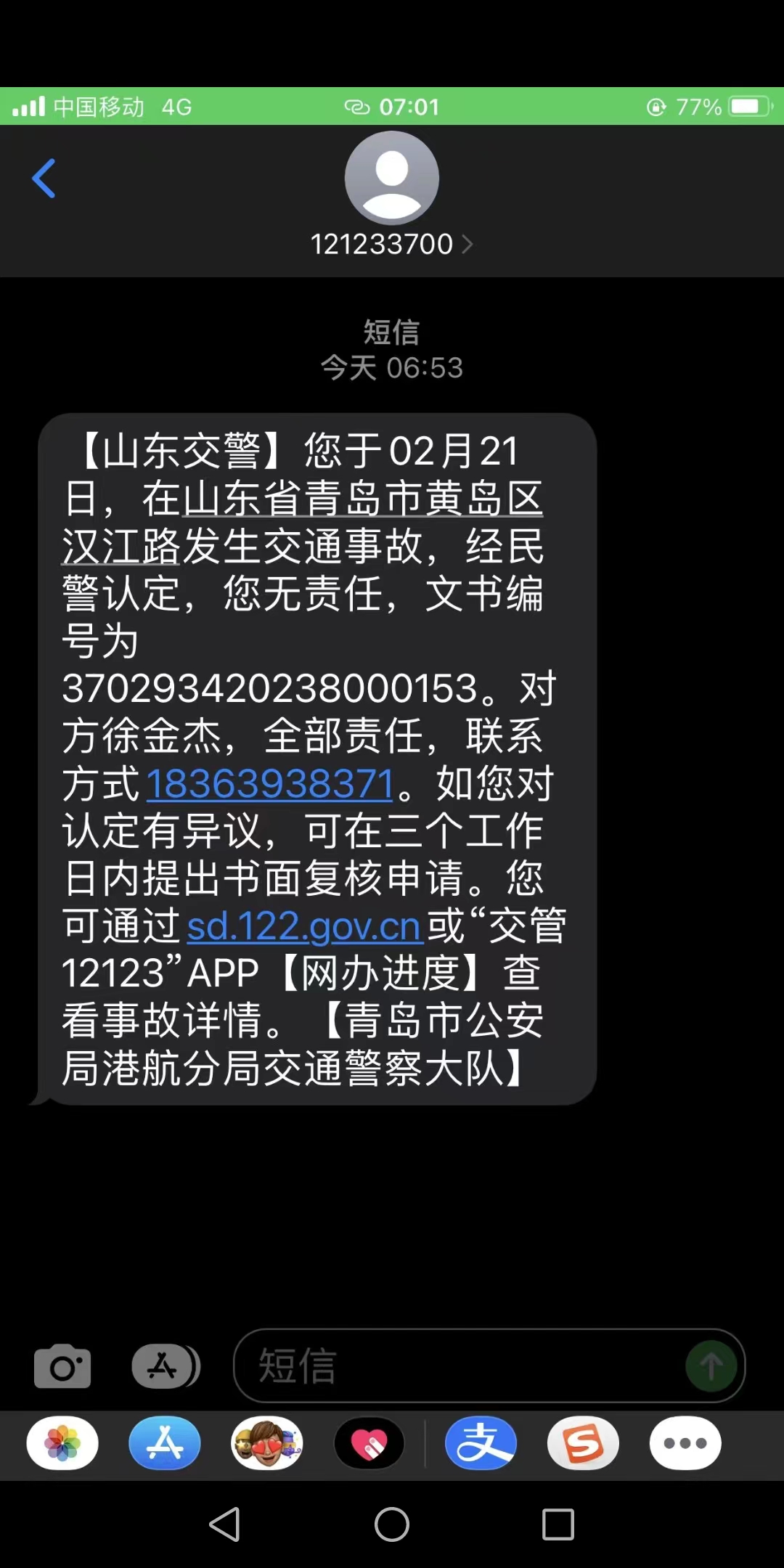Screen dimensions: 784x1568
Task: Go back to the message list
Action: [x=44, y=178]
